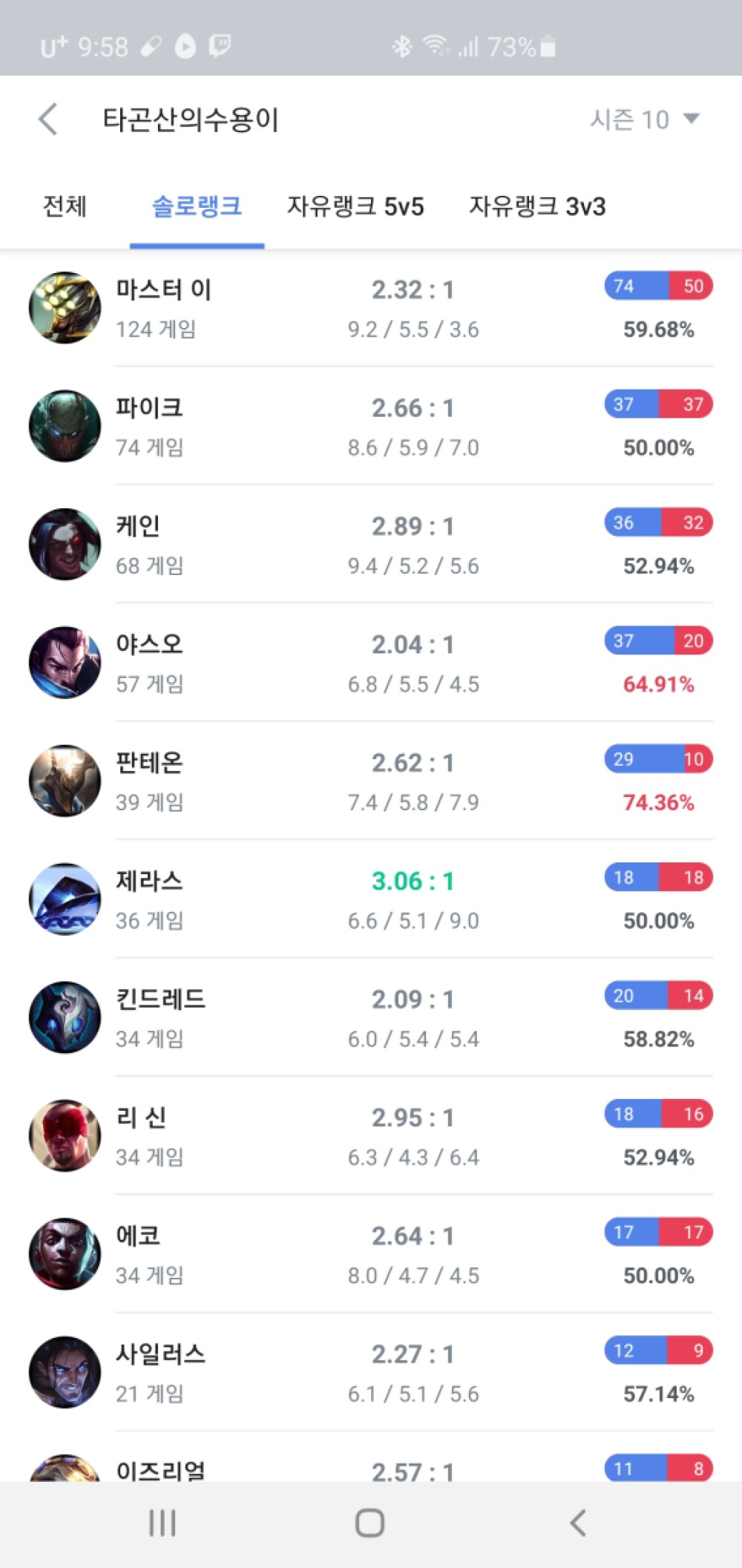Open the 시즌 10 season dropdown
The width and height of the screenshot is (742, 1568).
[x=644, y=119]
